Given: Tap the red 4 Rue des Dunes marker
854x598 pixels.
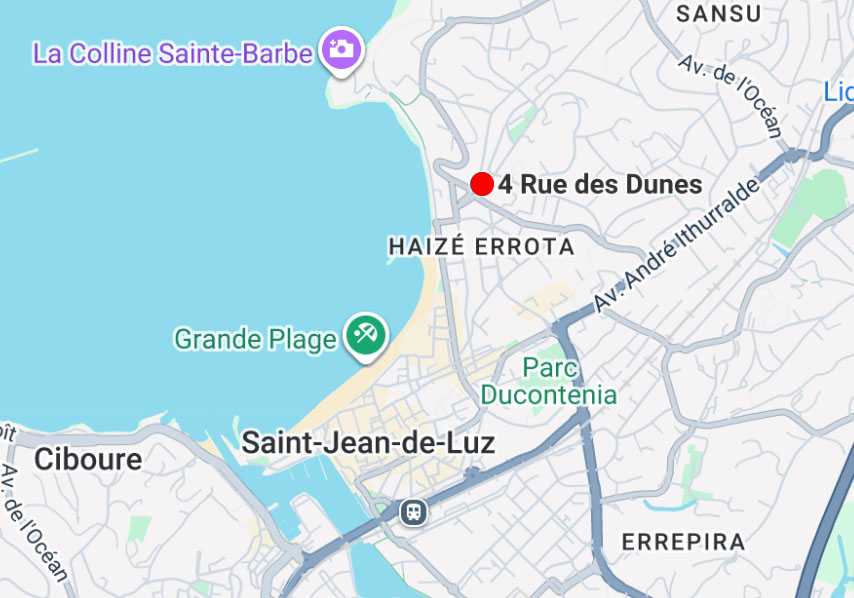Looking at the screenshot, I should pos(482,184).
